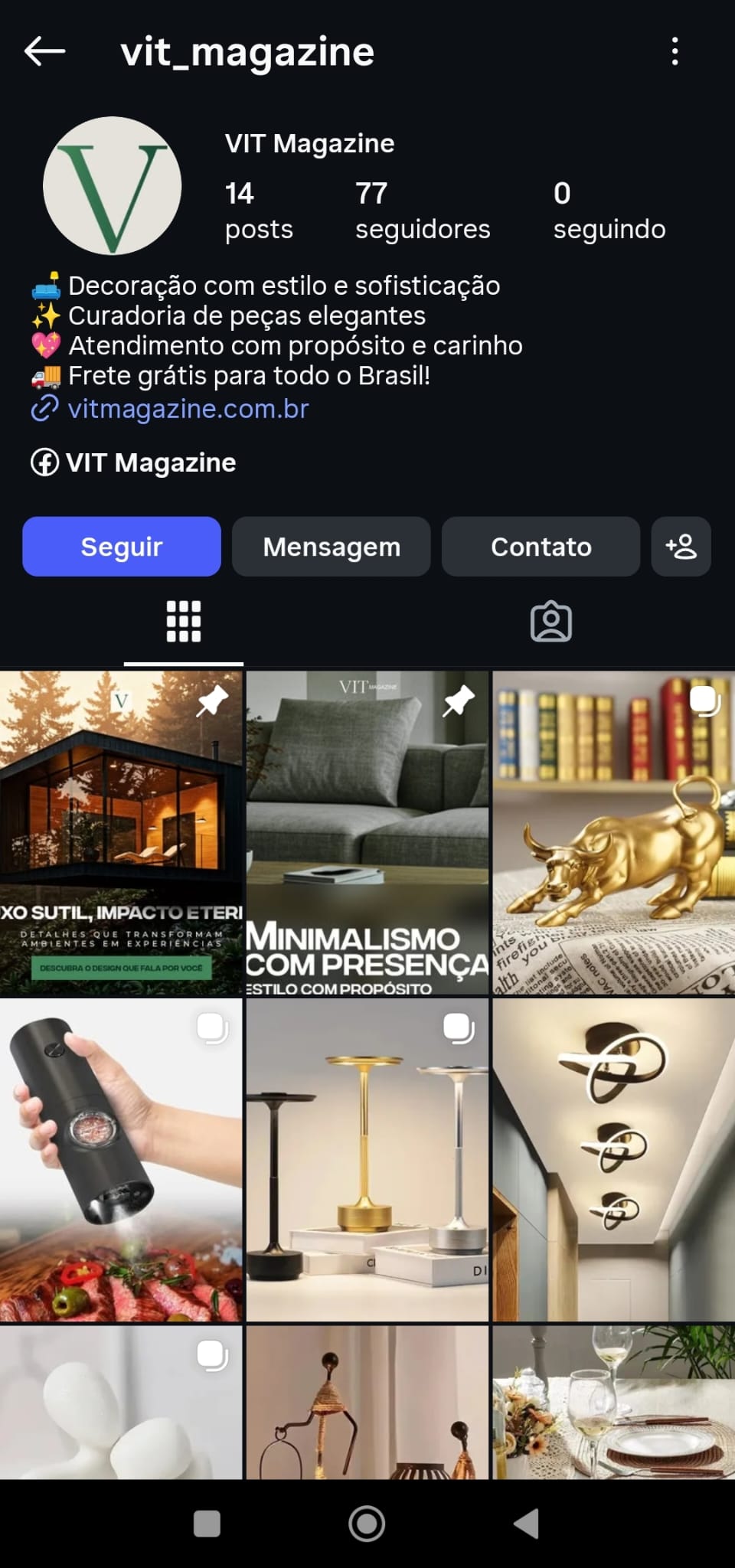Send a message via the Mensagem button
735x1568 pixels.
click(x=331, y=547)
